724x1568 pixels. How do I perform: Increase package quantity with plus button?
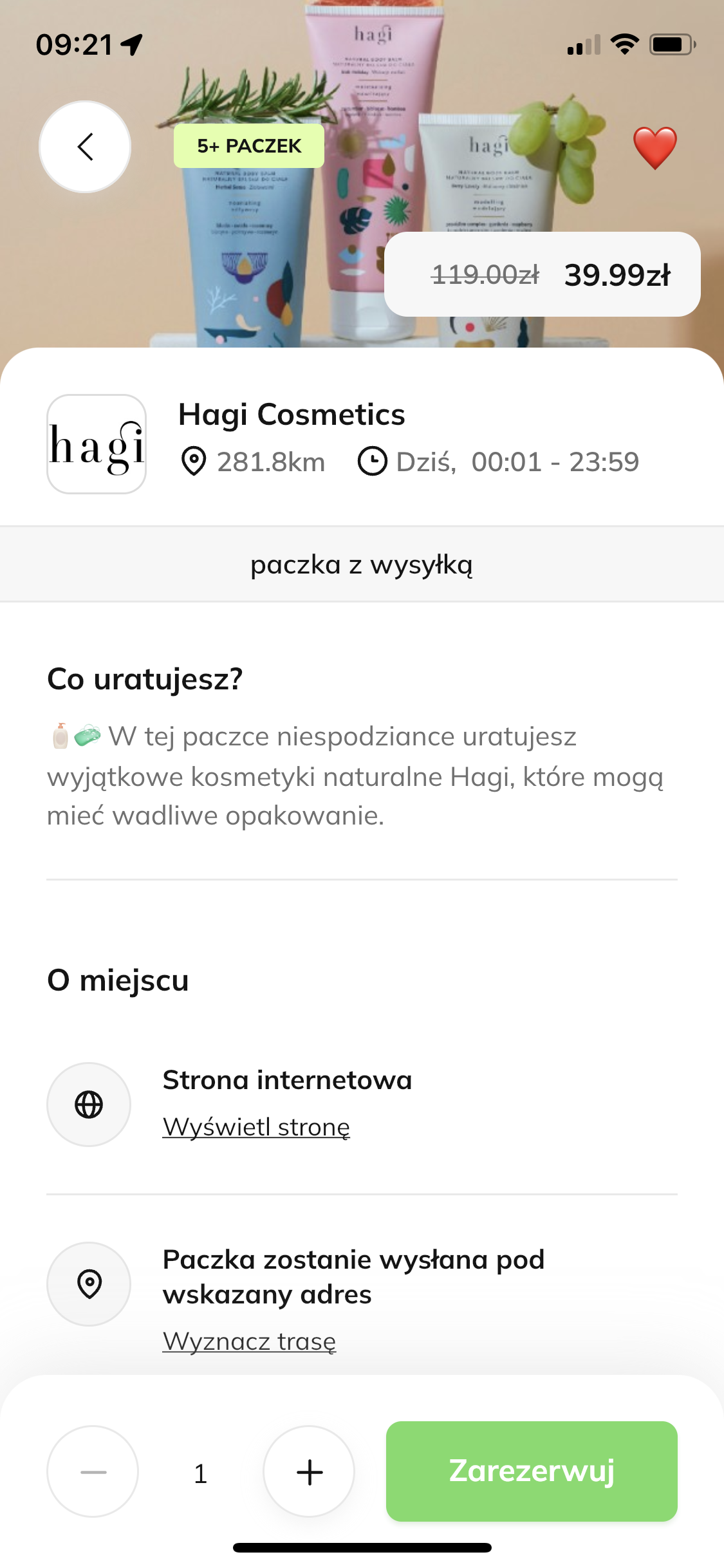click(309, 1471)
